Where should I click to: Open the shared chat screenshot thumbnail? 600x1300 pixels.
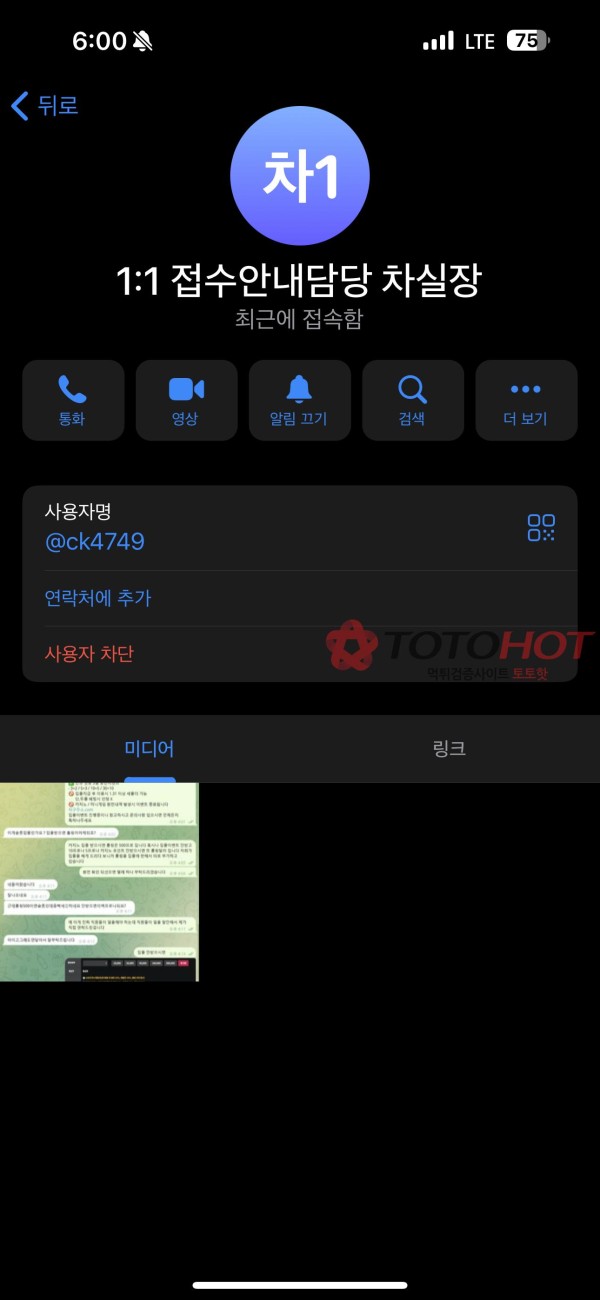[99, 881]
